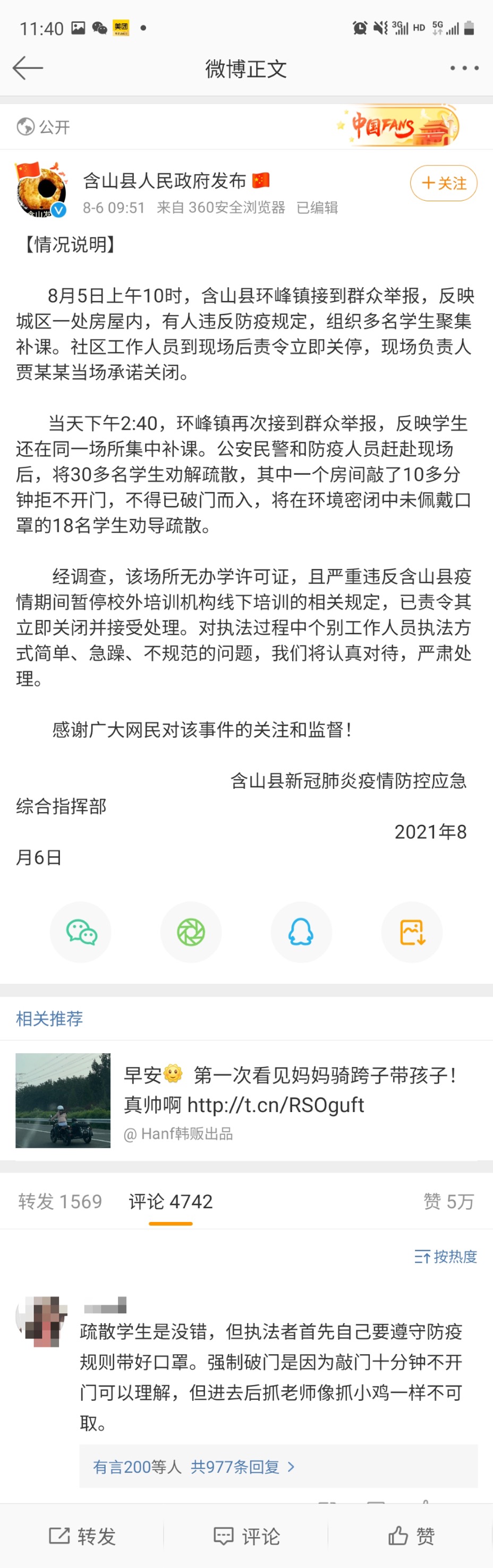Like the post with bottom 赞

411,1536
